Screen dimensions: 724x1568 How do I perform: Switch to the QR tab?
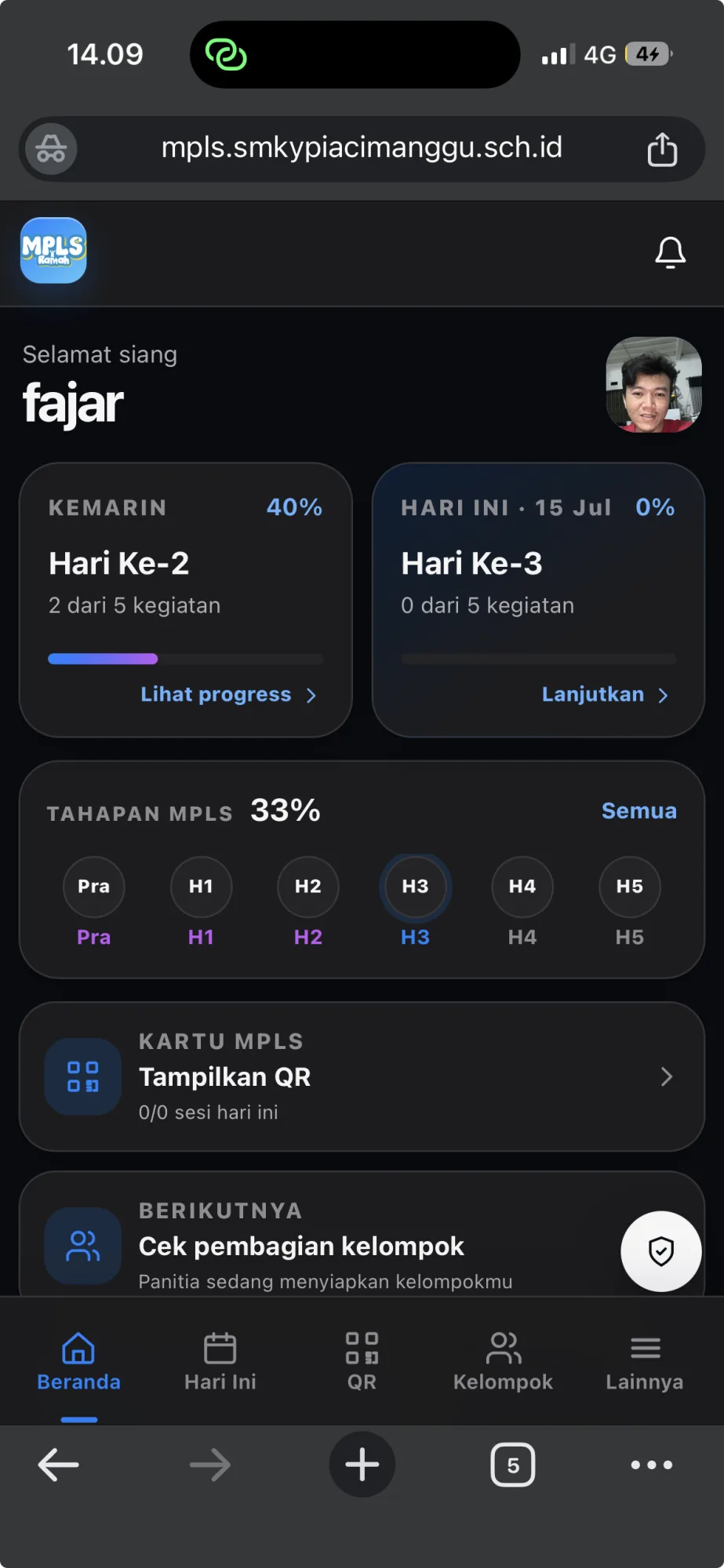pyautogui.click(x=362, y=1363)
